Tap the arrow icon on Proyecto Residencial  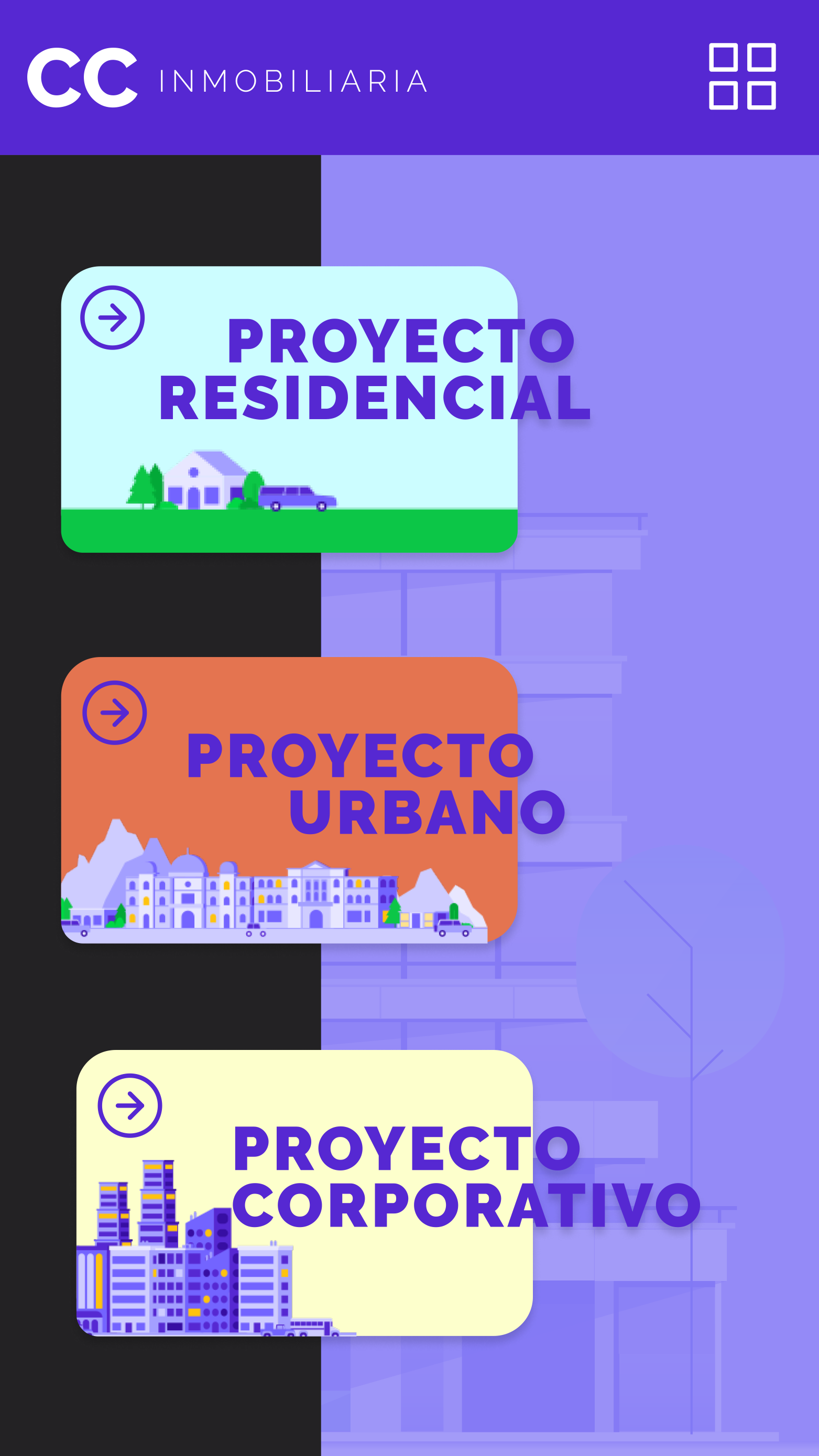tap(113, 318)
